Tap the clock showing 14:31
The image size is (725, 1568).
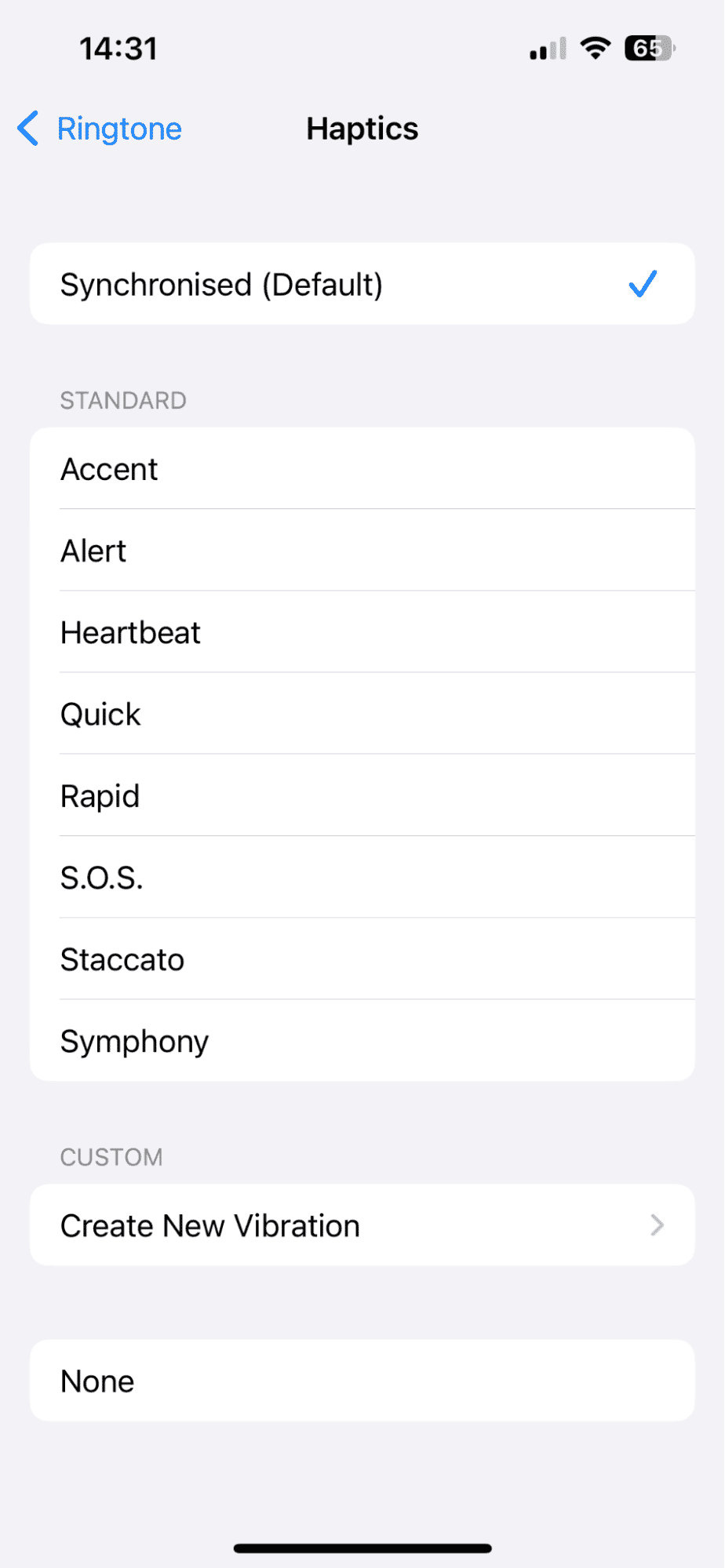(x=119, y=48)
